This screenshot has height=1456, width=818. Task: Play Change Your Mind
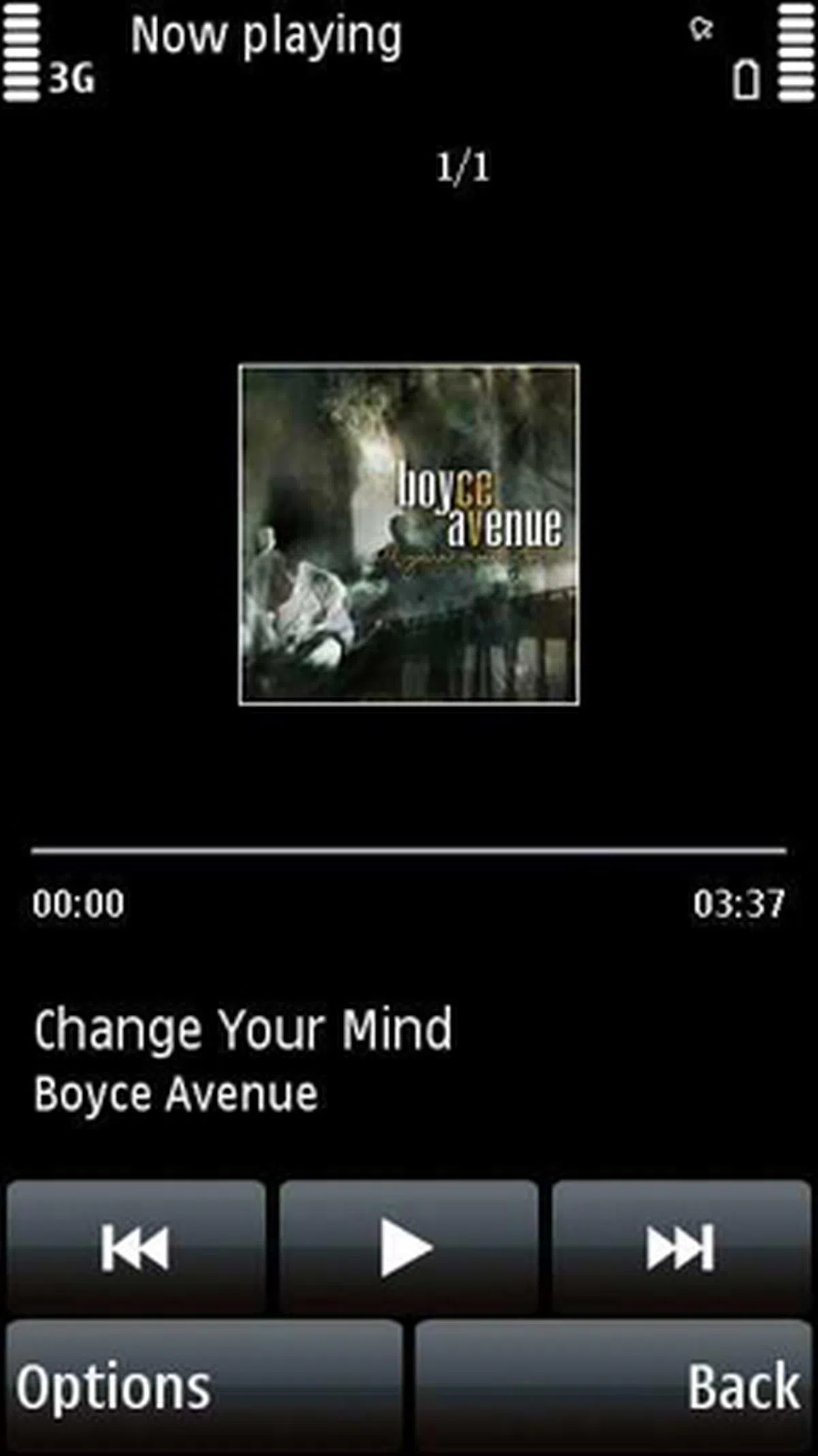point(408,1247)
